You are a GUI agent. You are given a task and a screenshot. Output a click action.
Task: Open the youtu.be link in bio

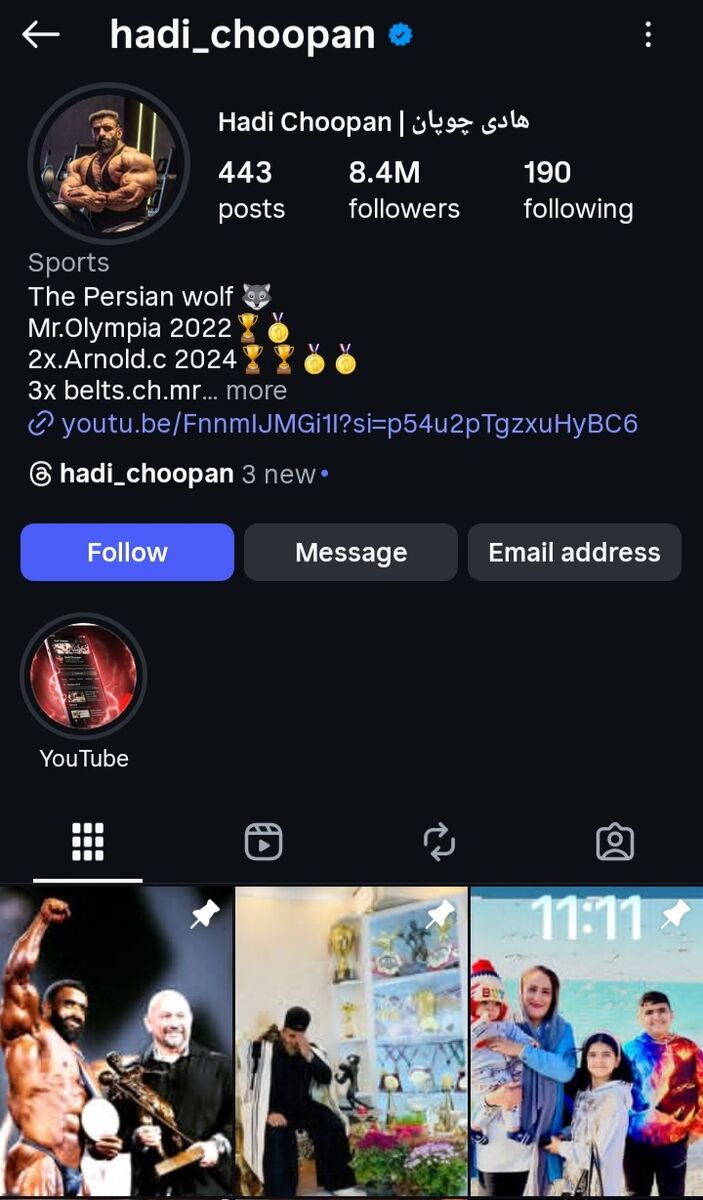(x=349, y=424)
